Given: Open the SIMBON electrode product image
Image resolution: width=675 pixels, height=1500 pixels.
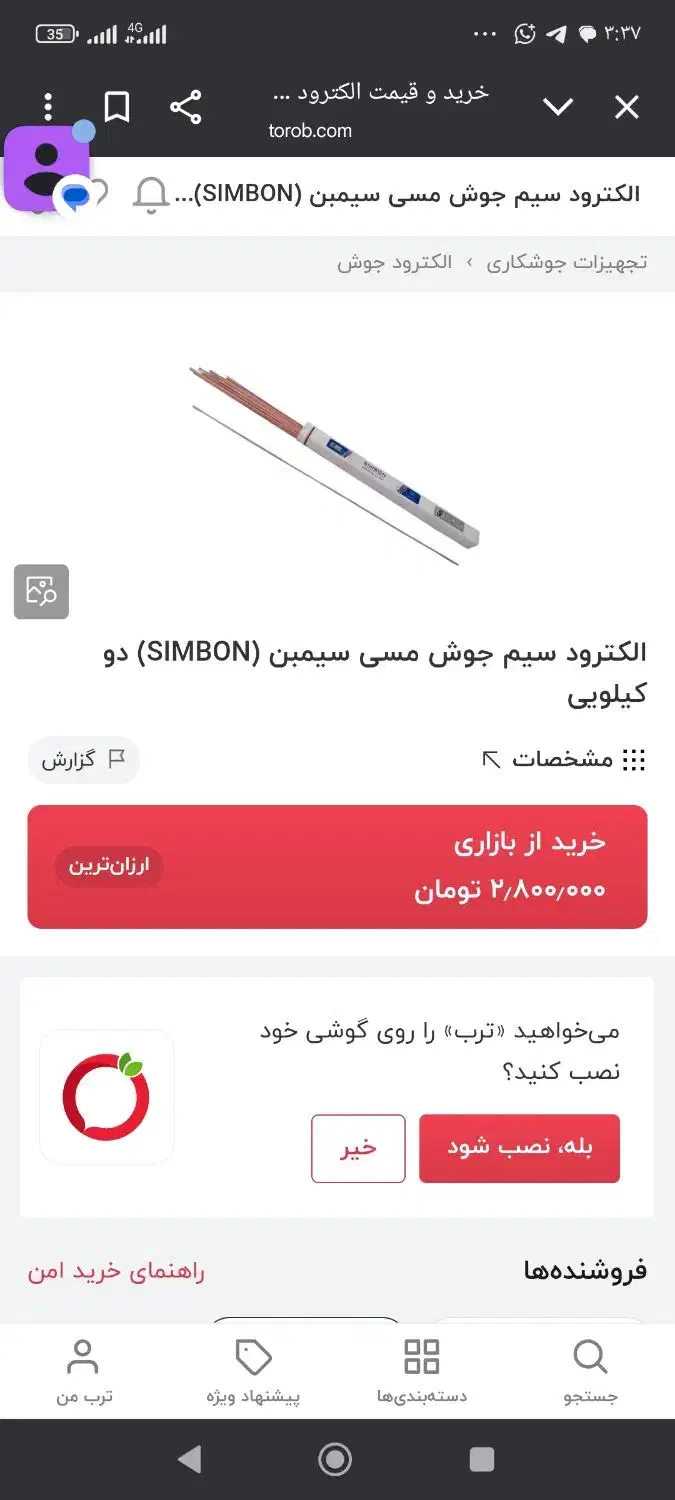Looking at the screenshot, I should pos(336,465).
